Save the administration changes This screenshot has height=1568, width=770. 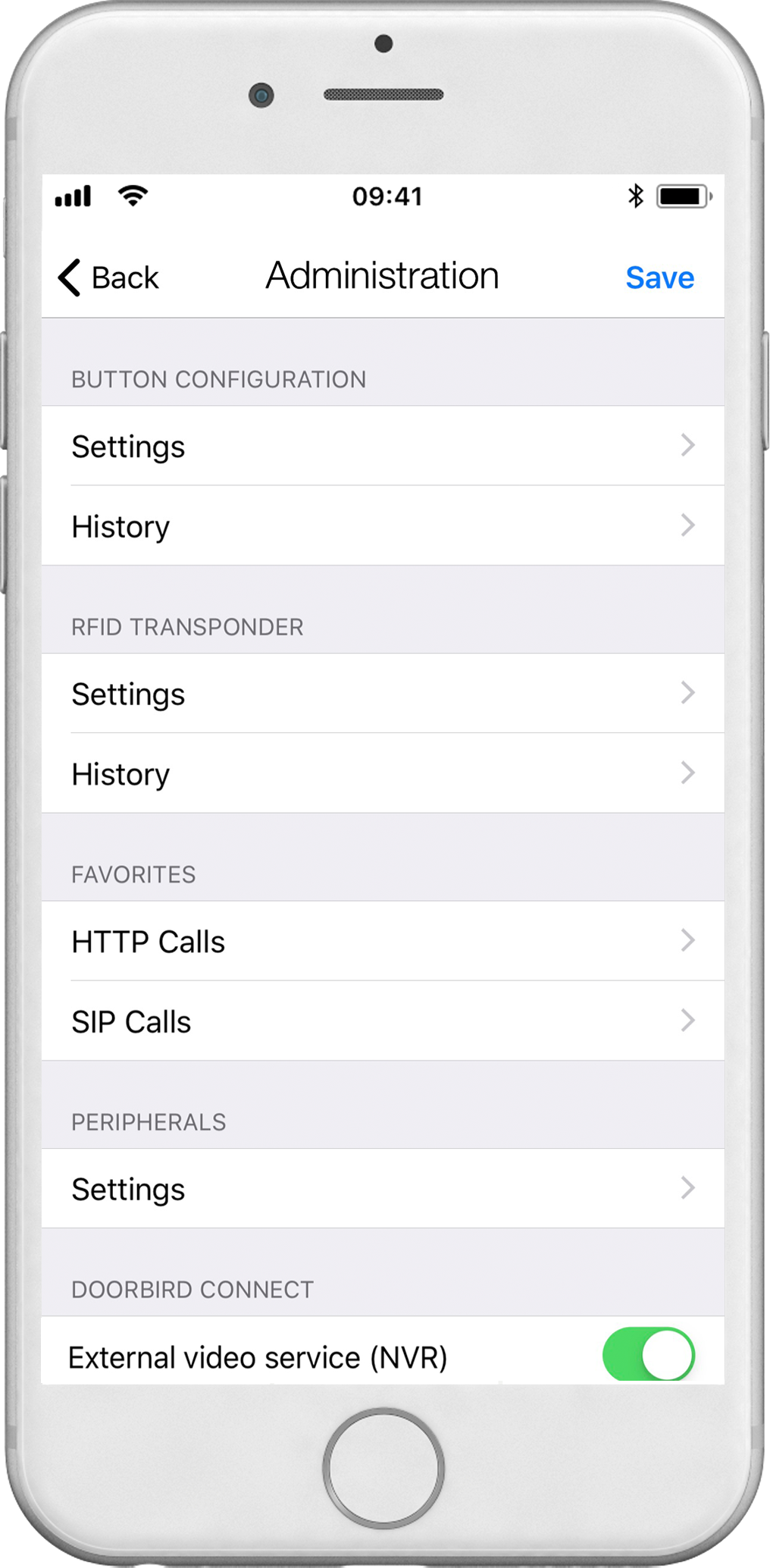[659, 278]
